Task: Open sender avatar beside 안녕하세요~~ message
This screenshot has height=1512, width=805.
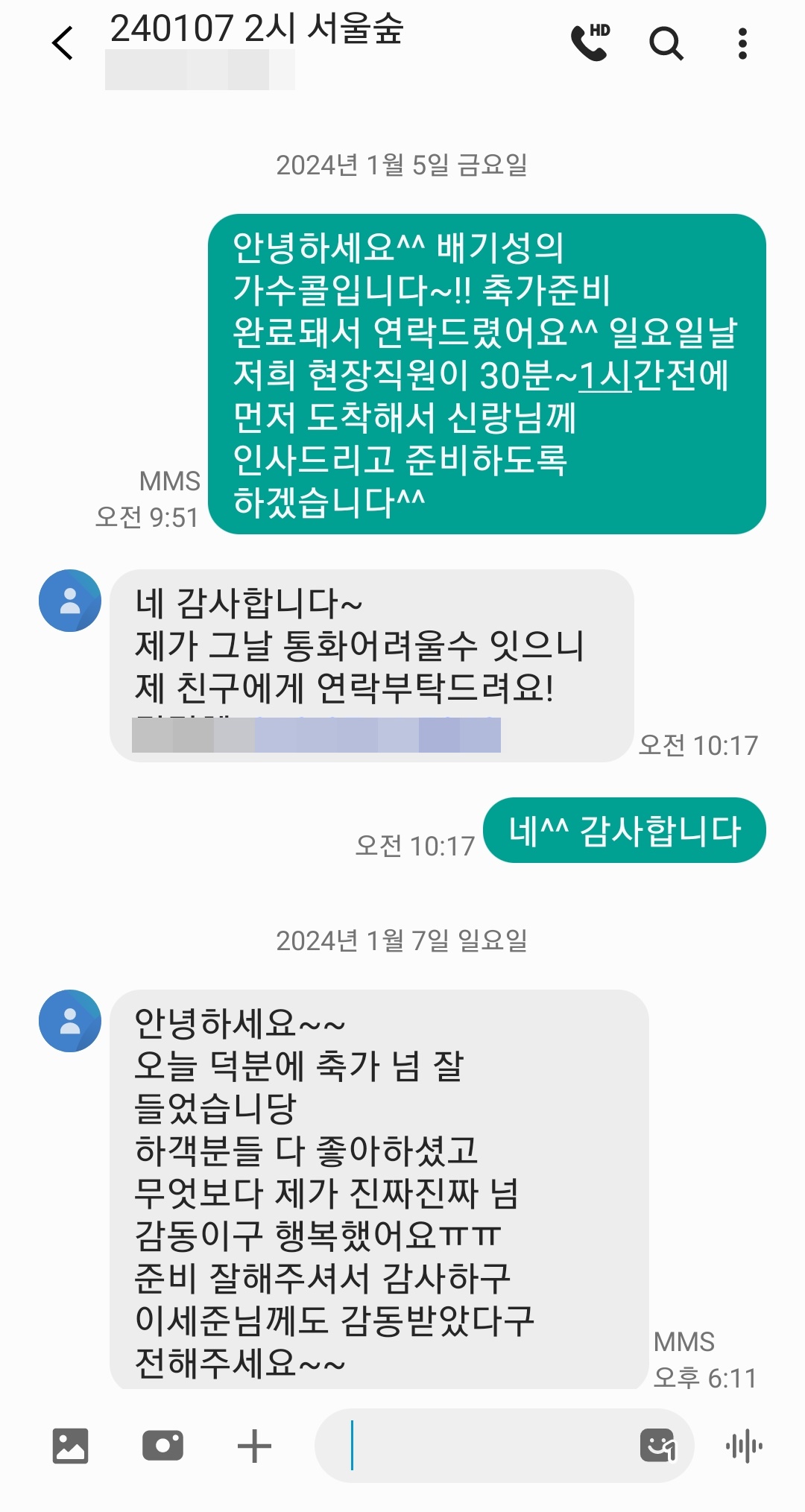Action: coord(70,1021)
